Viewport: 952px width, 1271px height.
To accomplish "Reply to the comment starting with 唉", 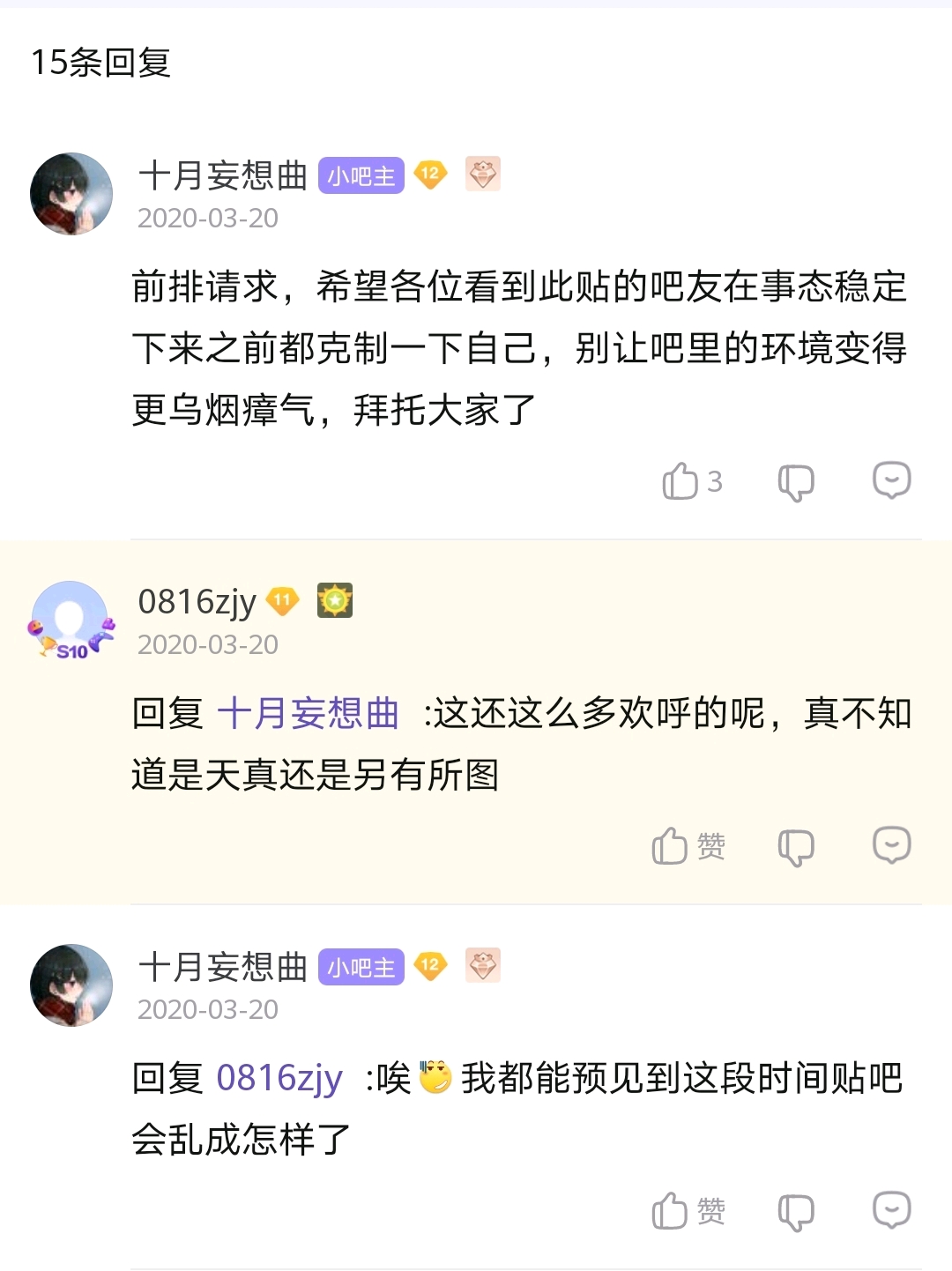I will tap(891, 1210).
